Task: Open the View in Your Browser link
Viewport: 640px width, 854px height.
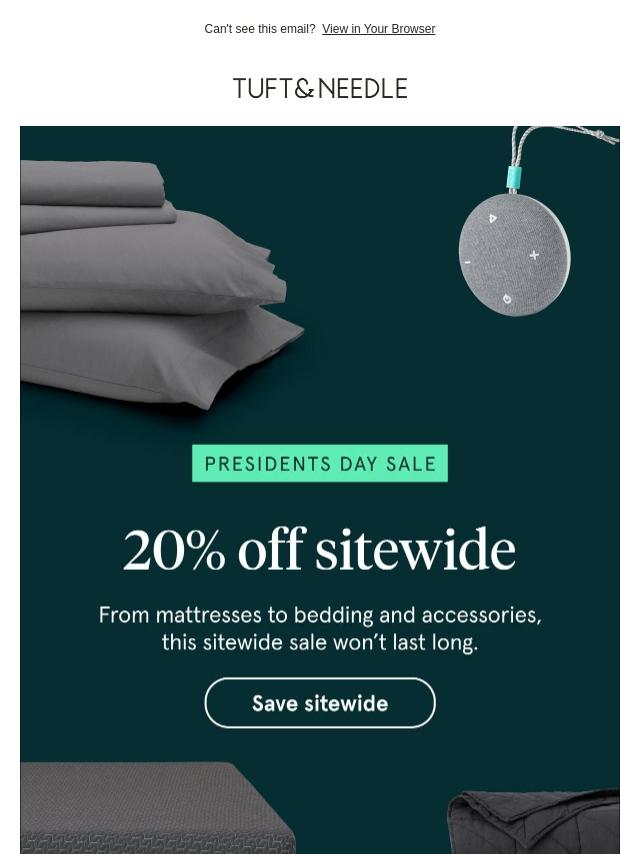Action: [x=379, y=29]
